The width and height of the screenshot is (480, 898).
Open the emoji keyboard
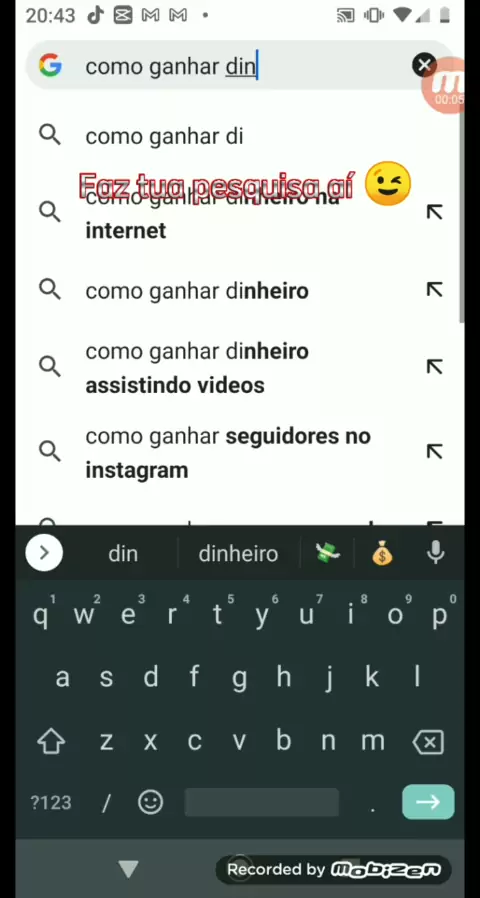point(151,802)
